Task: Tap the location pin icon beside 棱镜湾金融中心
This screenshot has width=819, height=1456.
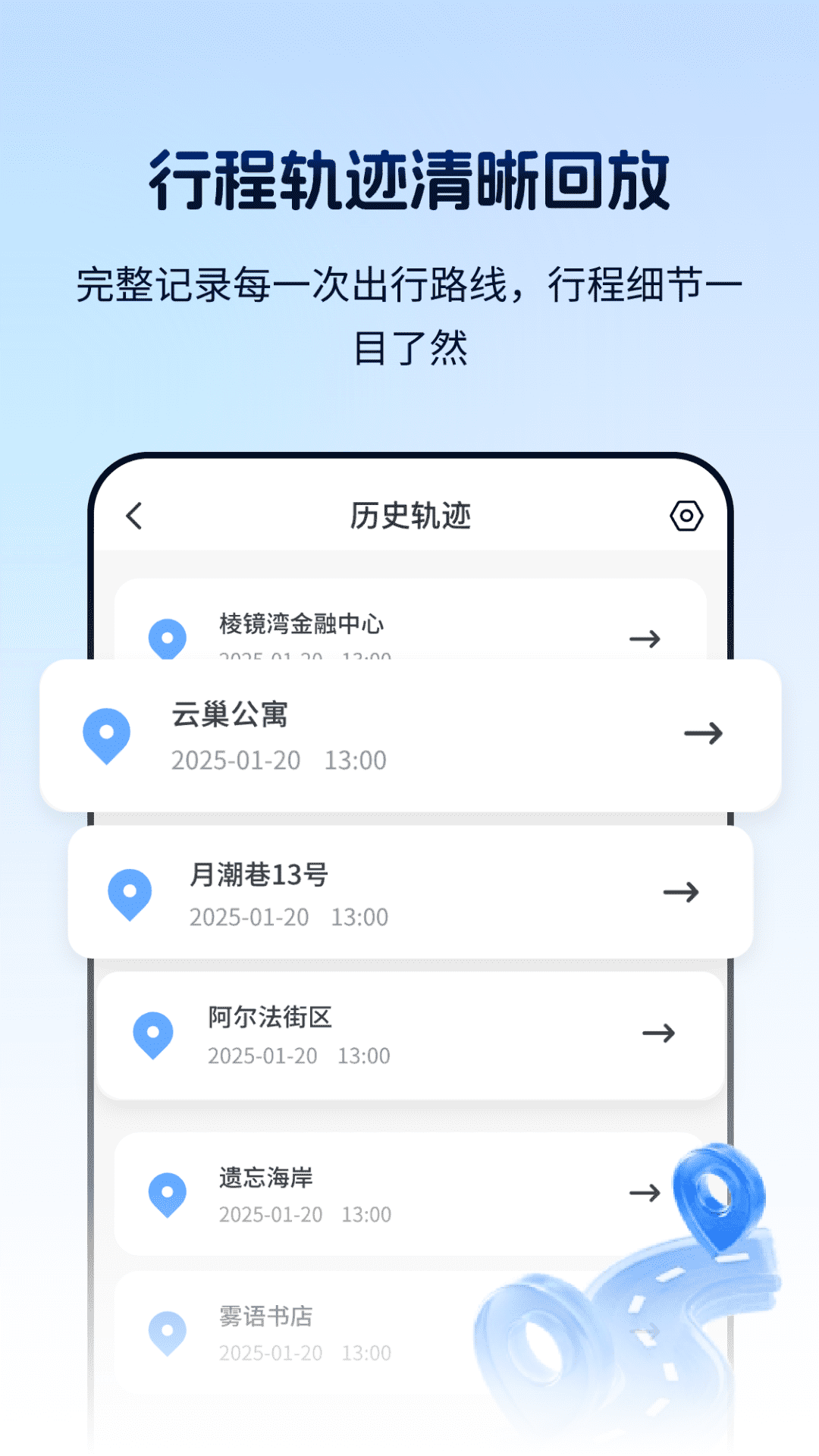Action: point(168,639)
